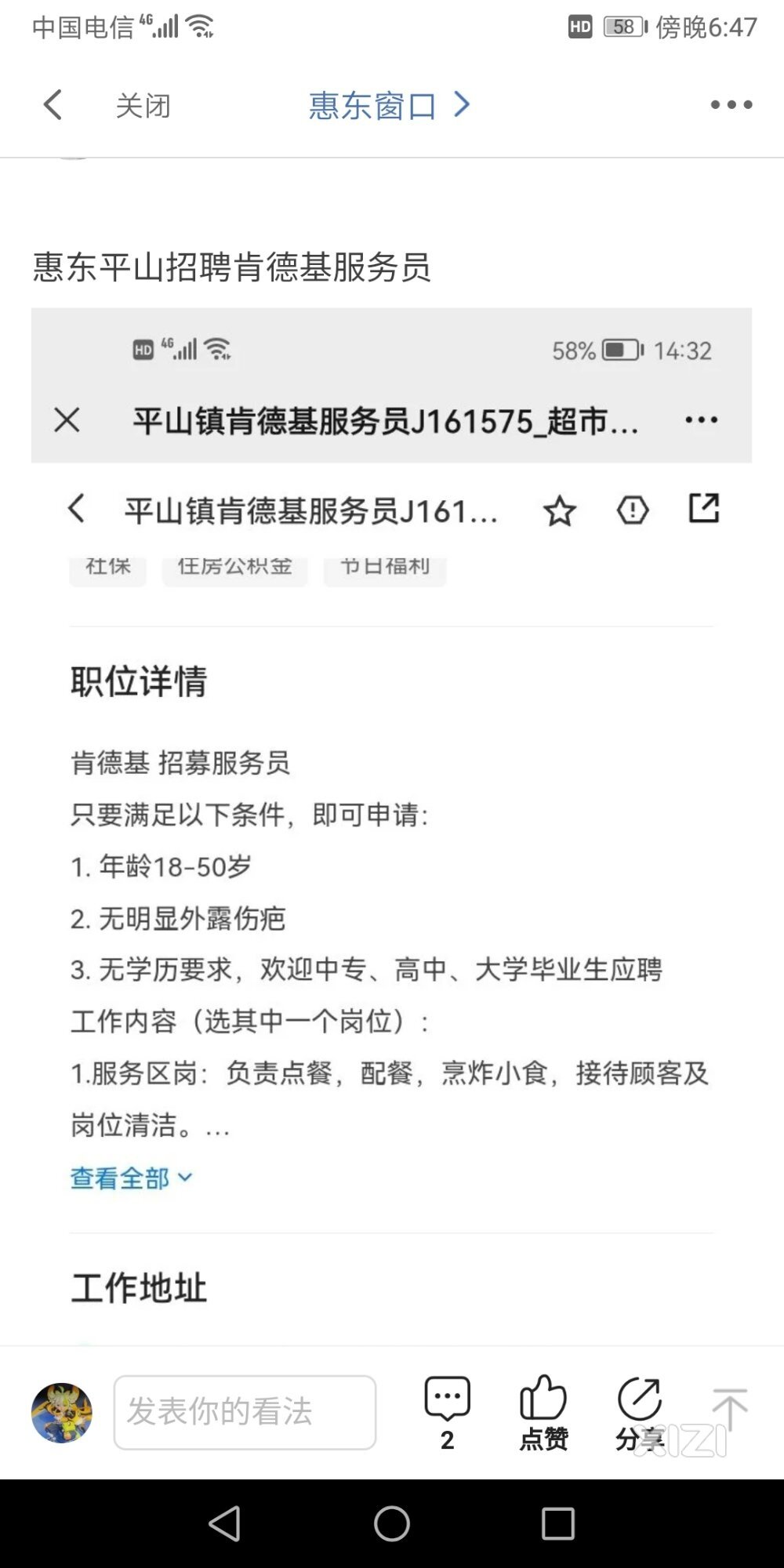Share this post via 分享
Image resolution: width=784 pixels, height=1568 pixels.
click(639, 1412)
